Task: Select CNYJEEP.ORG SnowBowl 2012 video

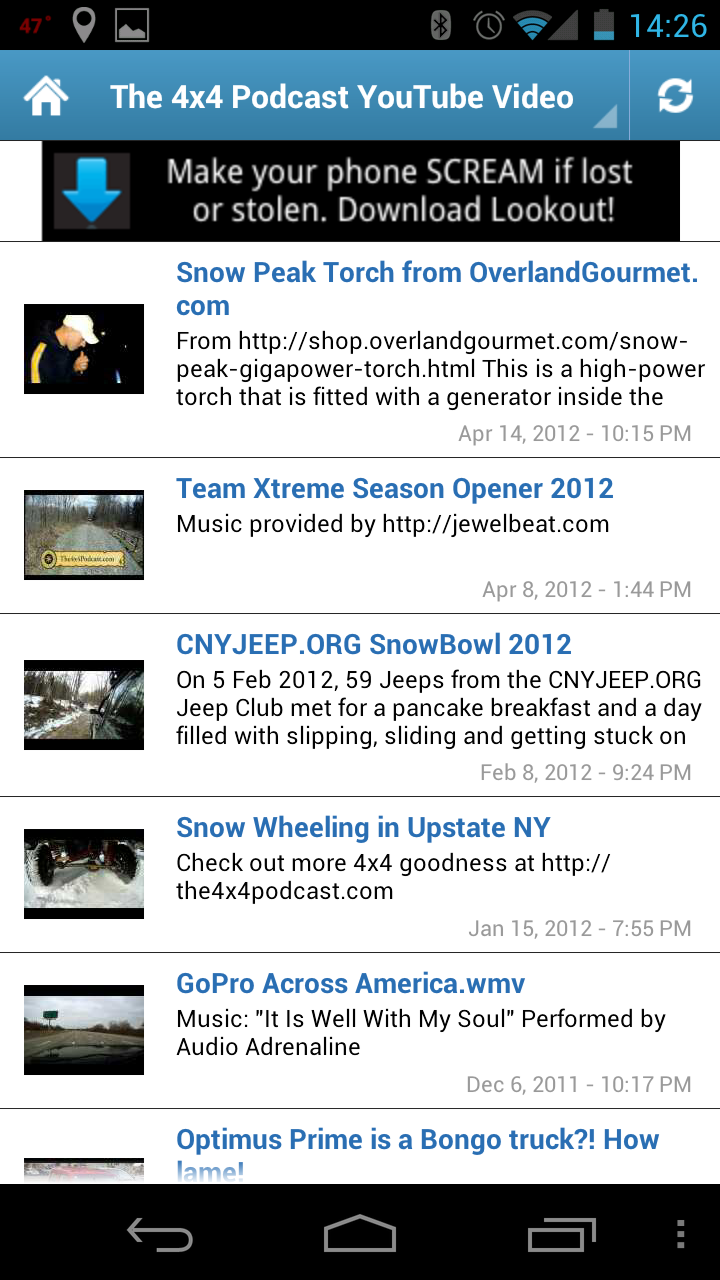Action: pos(360,705)
